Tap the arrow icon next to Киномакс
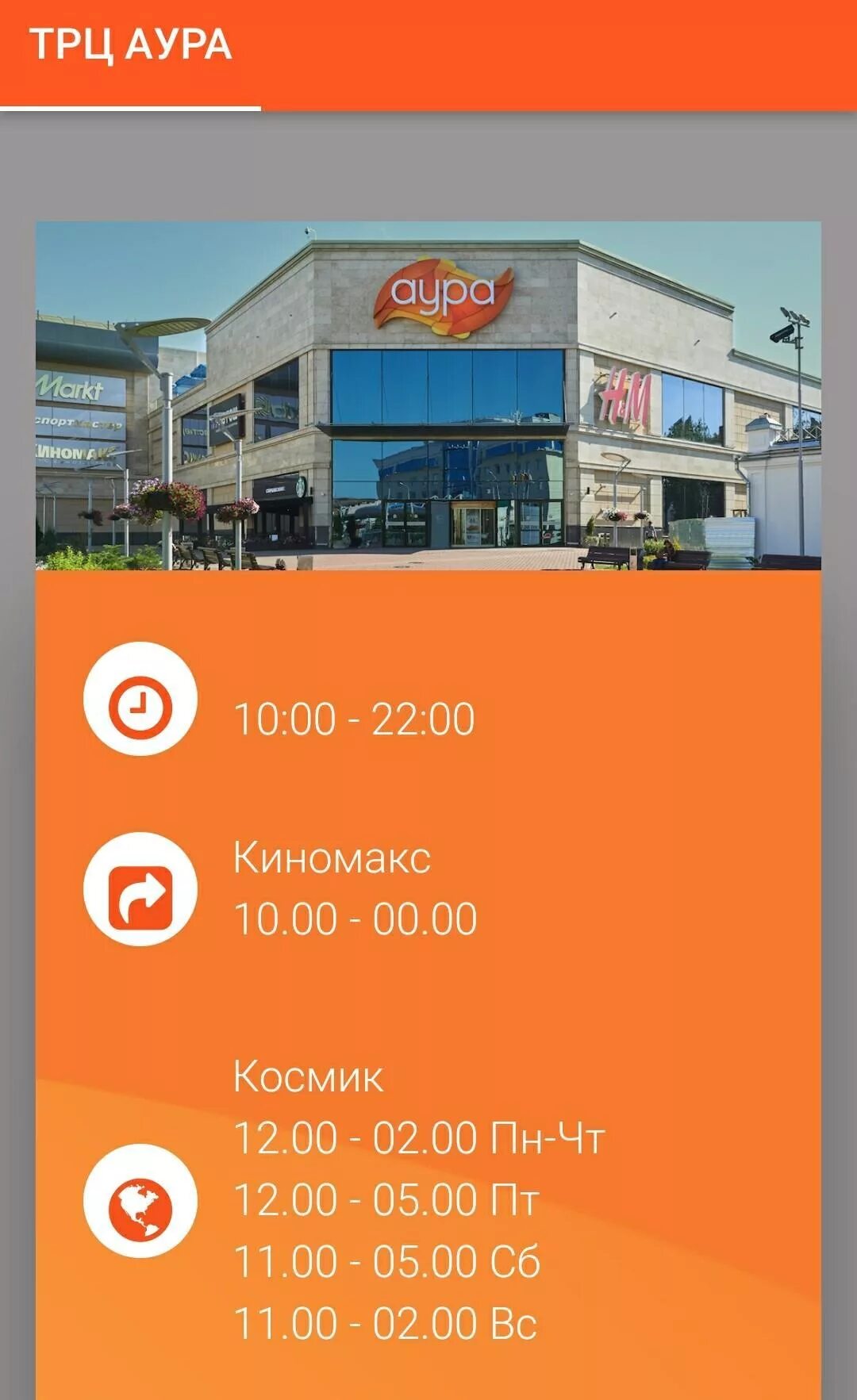857x1400 pixels. [140, 889]
